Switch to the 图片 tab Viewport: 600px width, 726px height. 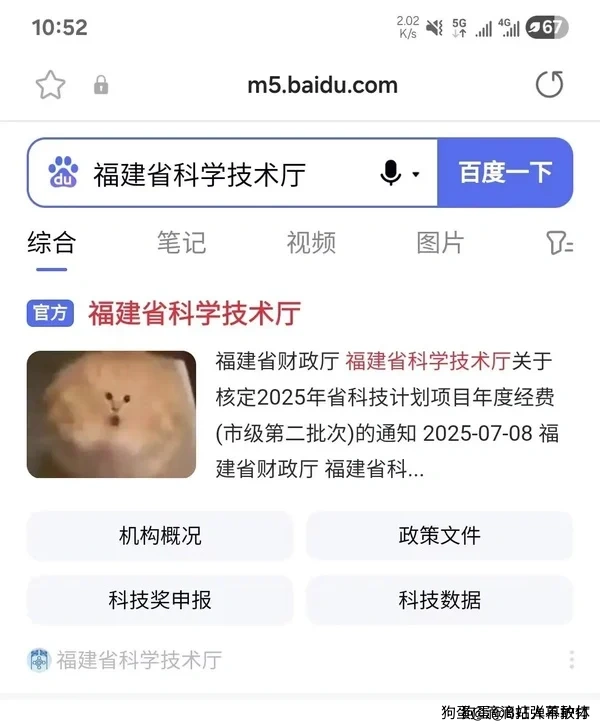click(440, 242)
